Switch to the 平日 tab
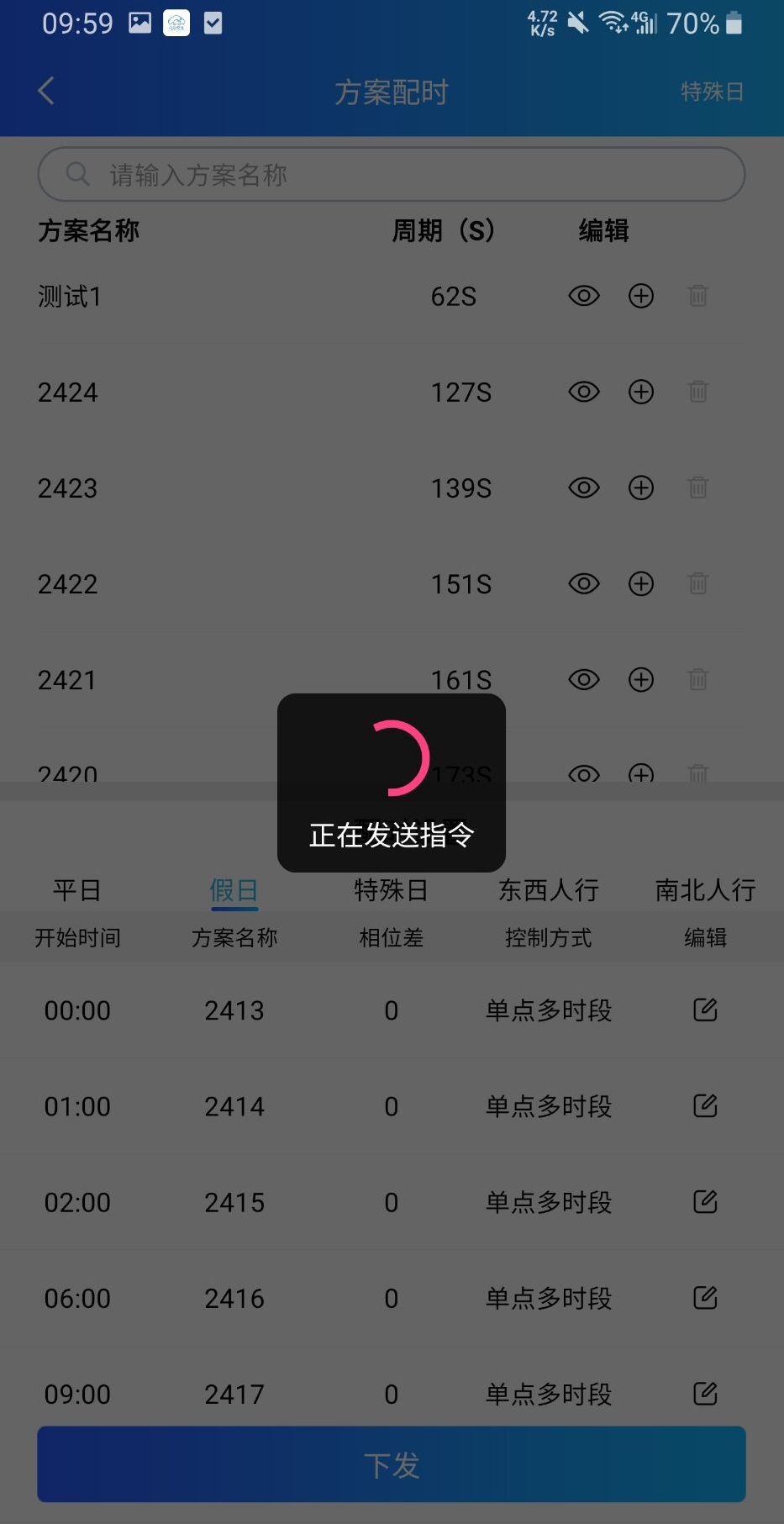784x1524 pixels. click(77, 889)
